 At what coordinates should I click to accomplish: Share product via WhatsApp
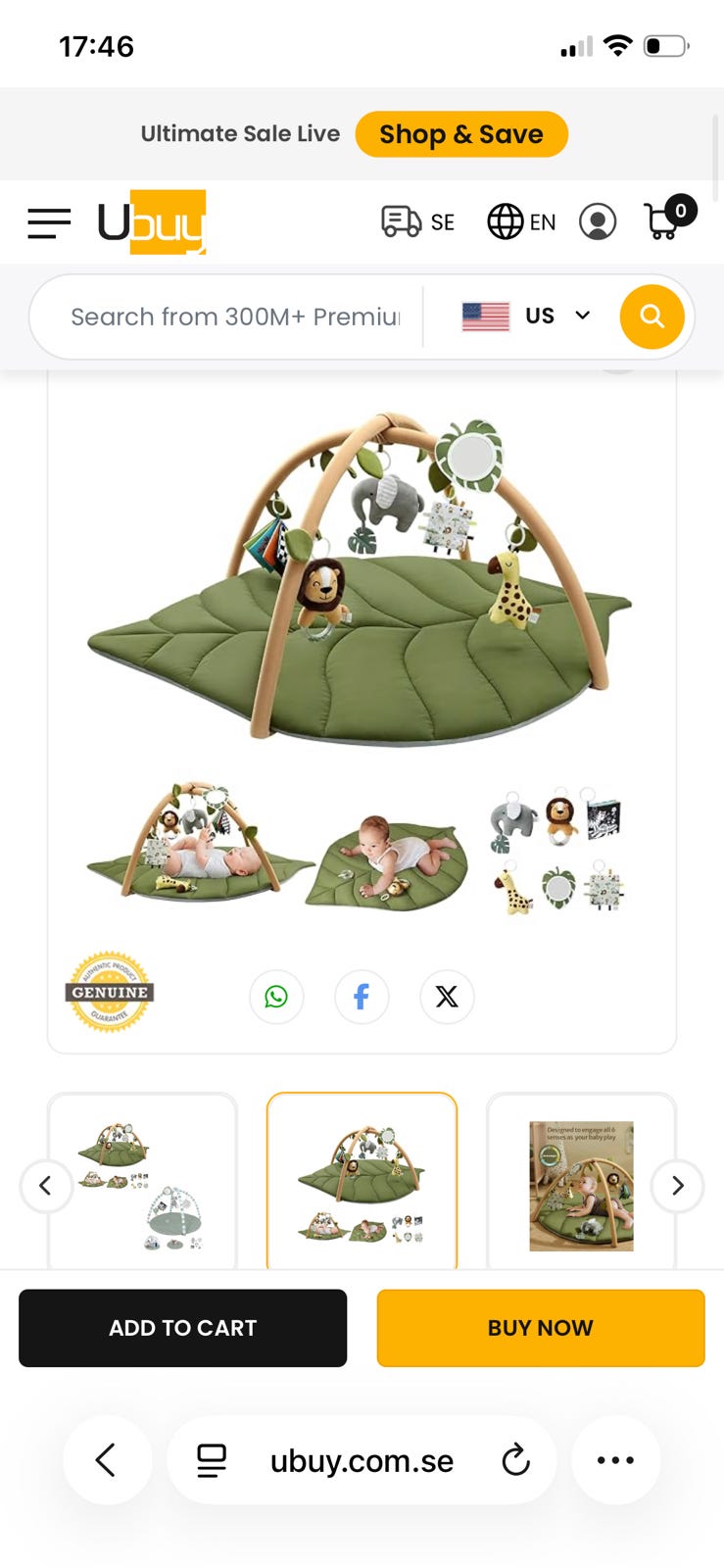point(276,997)
